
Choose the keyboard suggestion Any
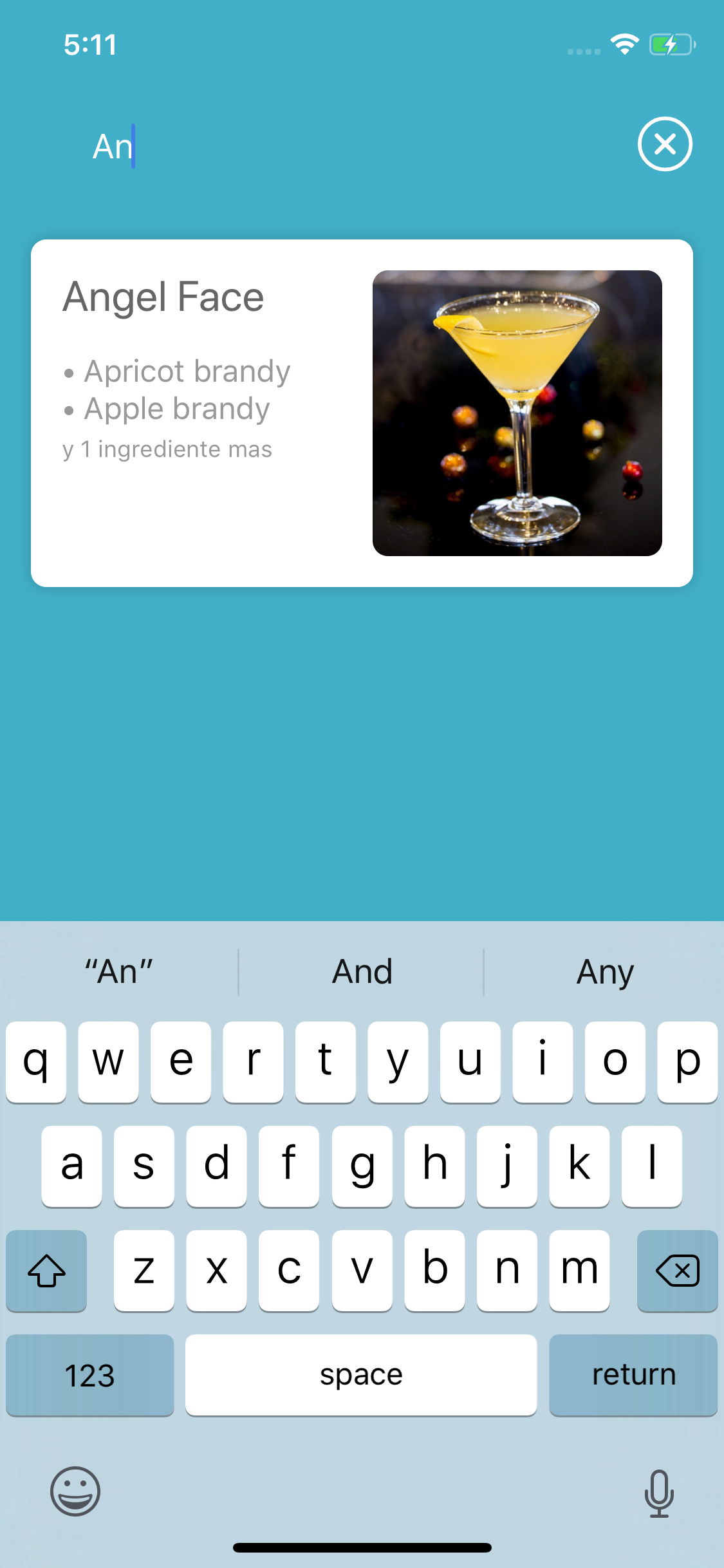(x=604, y=971)
